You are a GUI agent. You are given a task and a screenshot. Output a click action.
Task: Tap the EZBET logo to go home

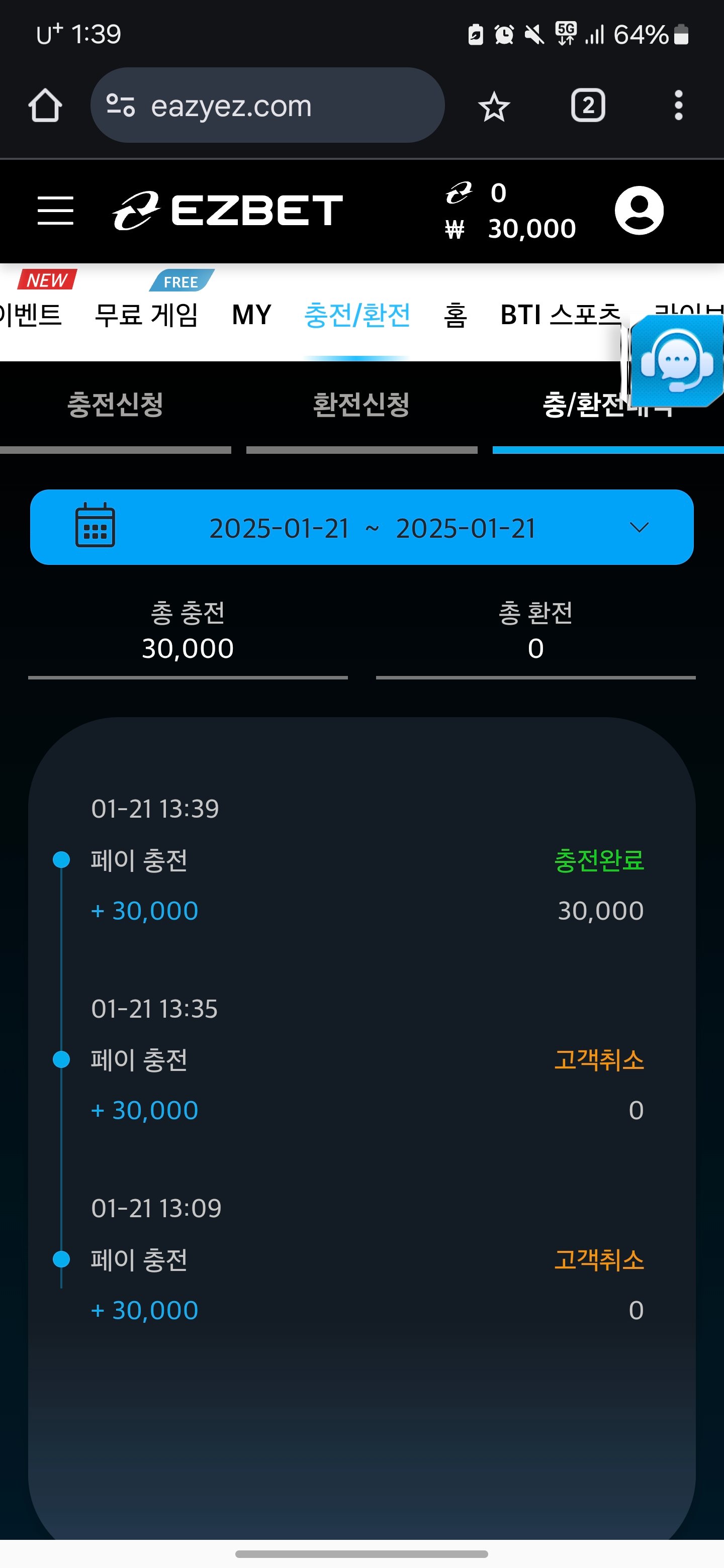point(228,211)
